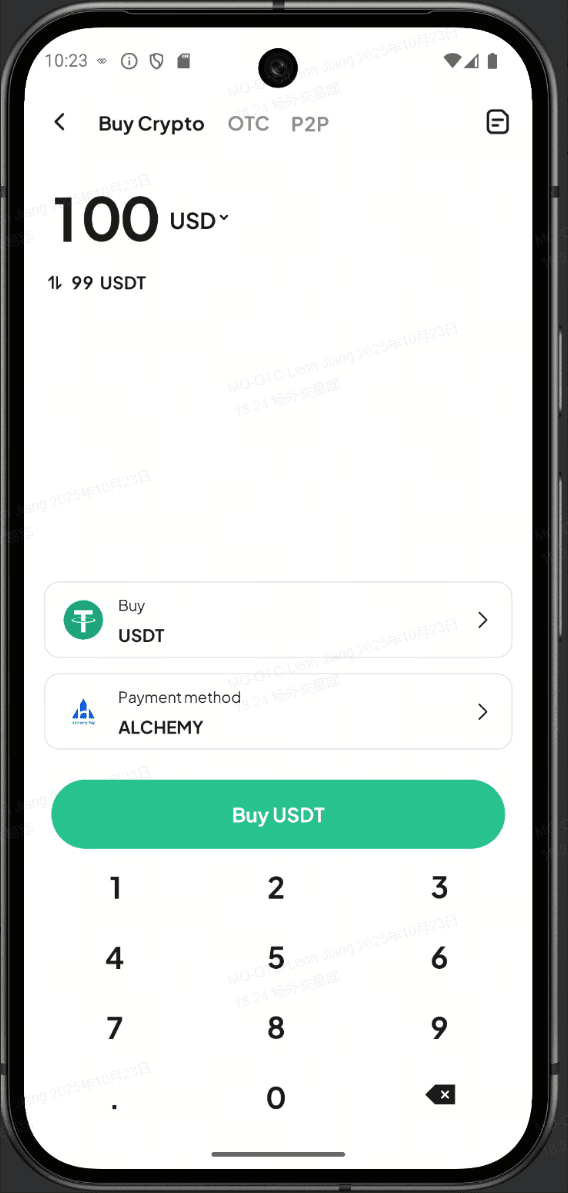Screen dimensions: 568x1193
Task: Change the ALCHEMY payment method
Action: coord(278,711)
